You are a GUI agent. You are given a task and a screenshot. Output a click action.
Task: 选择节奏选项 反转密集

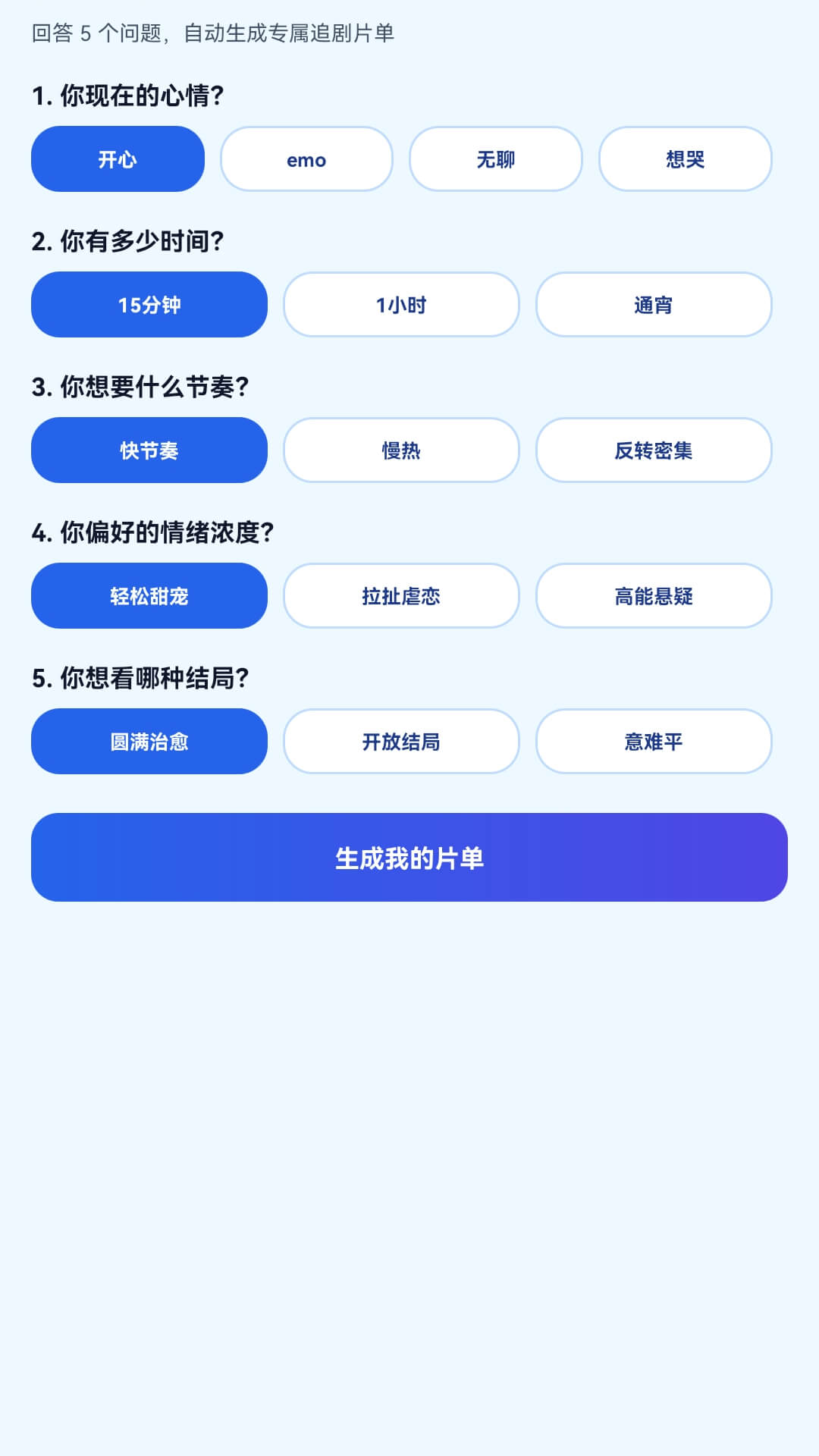(654, 450)
